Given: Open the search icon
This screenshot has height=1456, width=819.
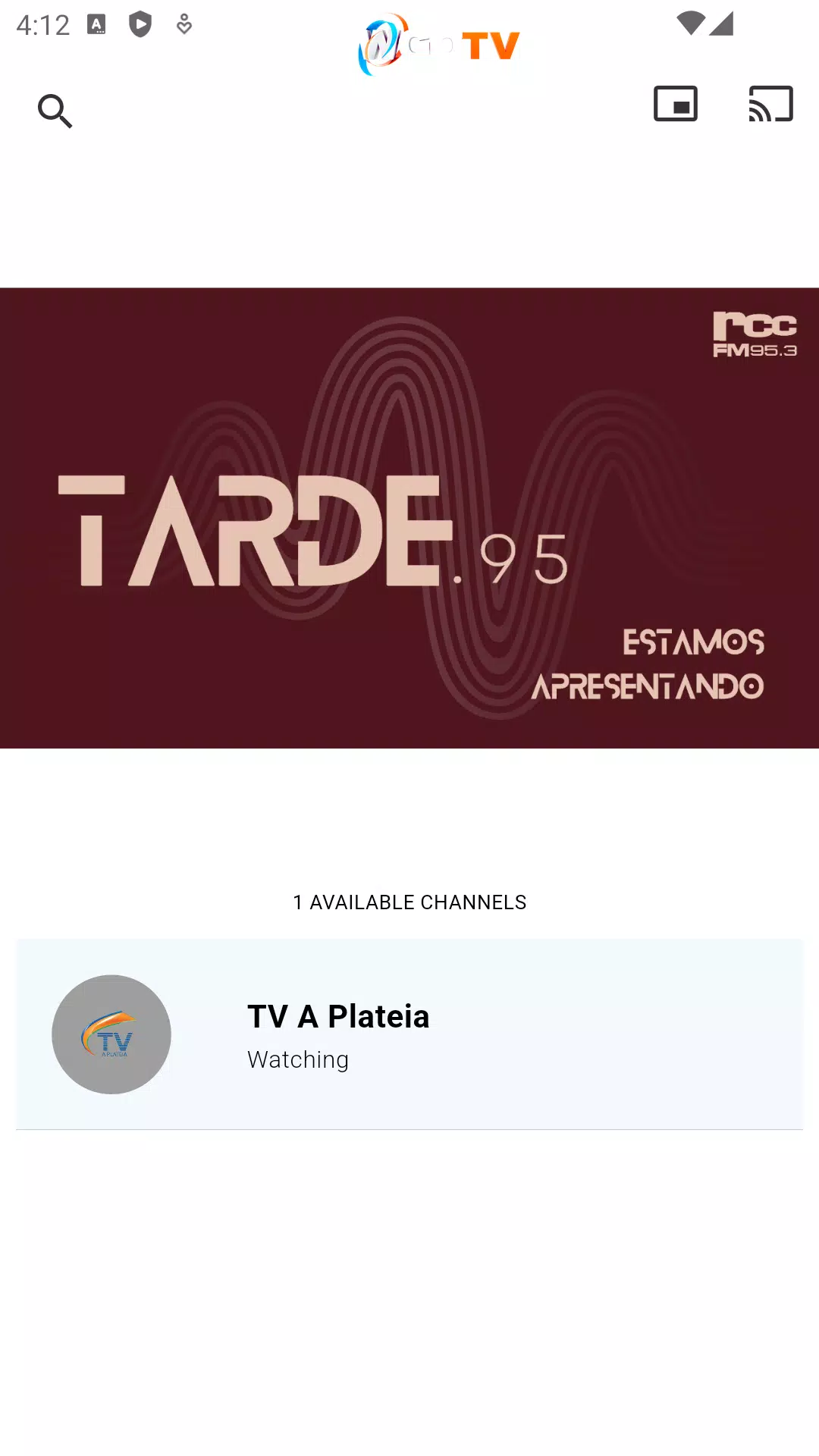Looking at the screenshot, I should 55,111.
